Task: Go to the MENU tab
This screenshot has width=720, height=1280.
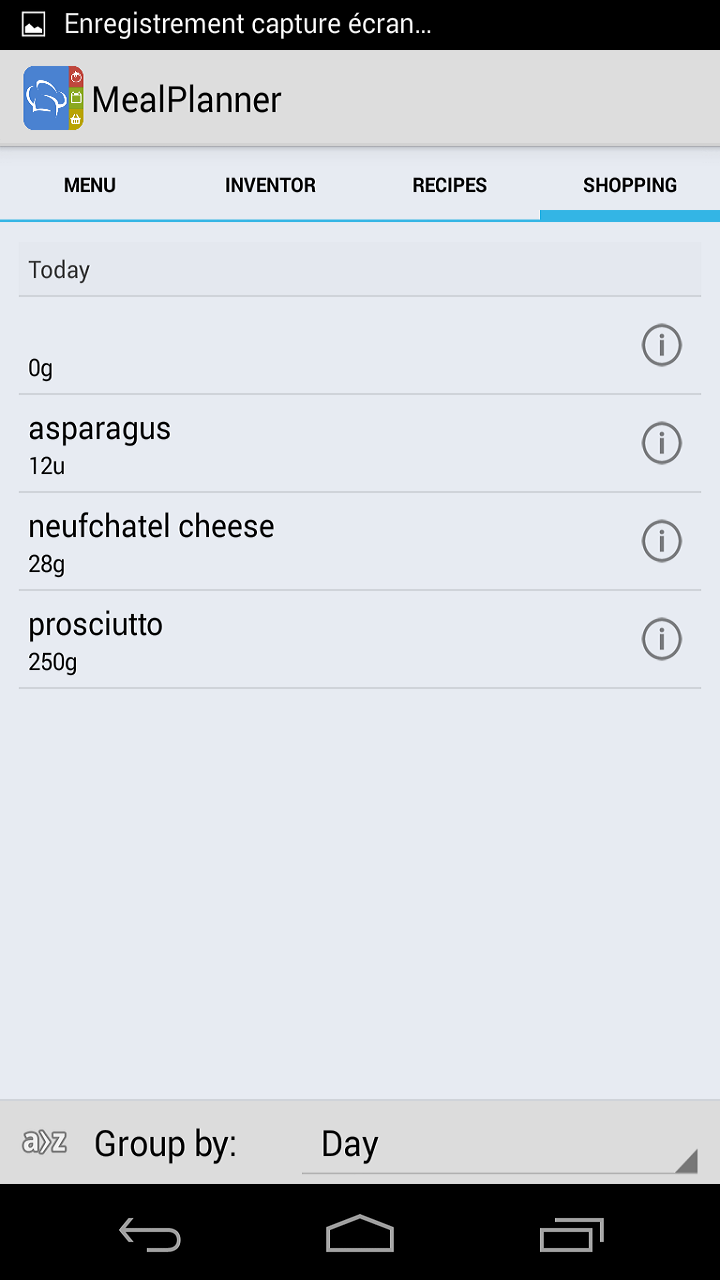Action: [x=89, y=185]
